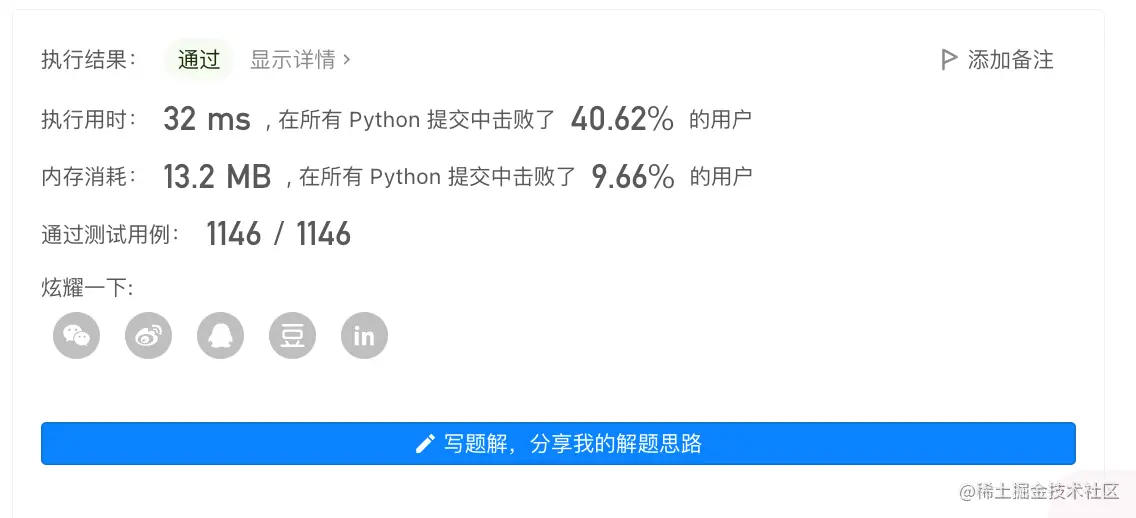Image resolution: width=1136 pixels, height=518 pixels.
Task: Share result to Douban
Action: pos(293,335)
